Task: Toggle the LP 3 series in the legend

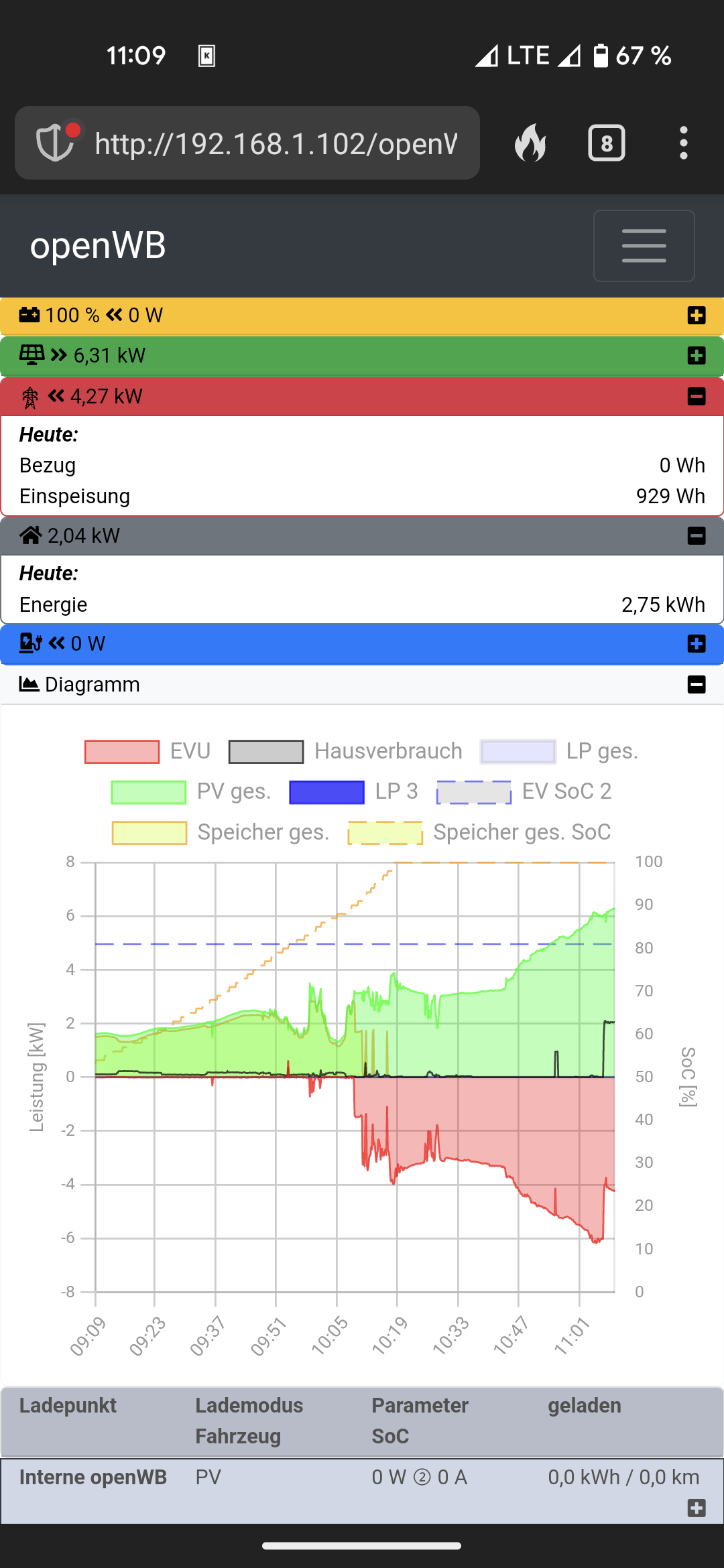Action: pos(353,791)
